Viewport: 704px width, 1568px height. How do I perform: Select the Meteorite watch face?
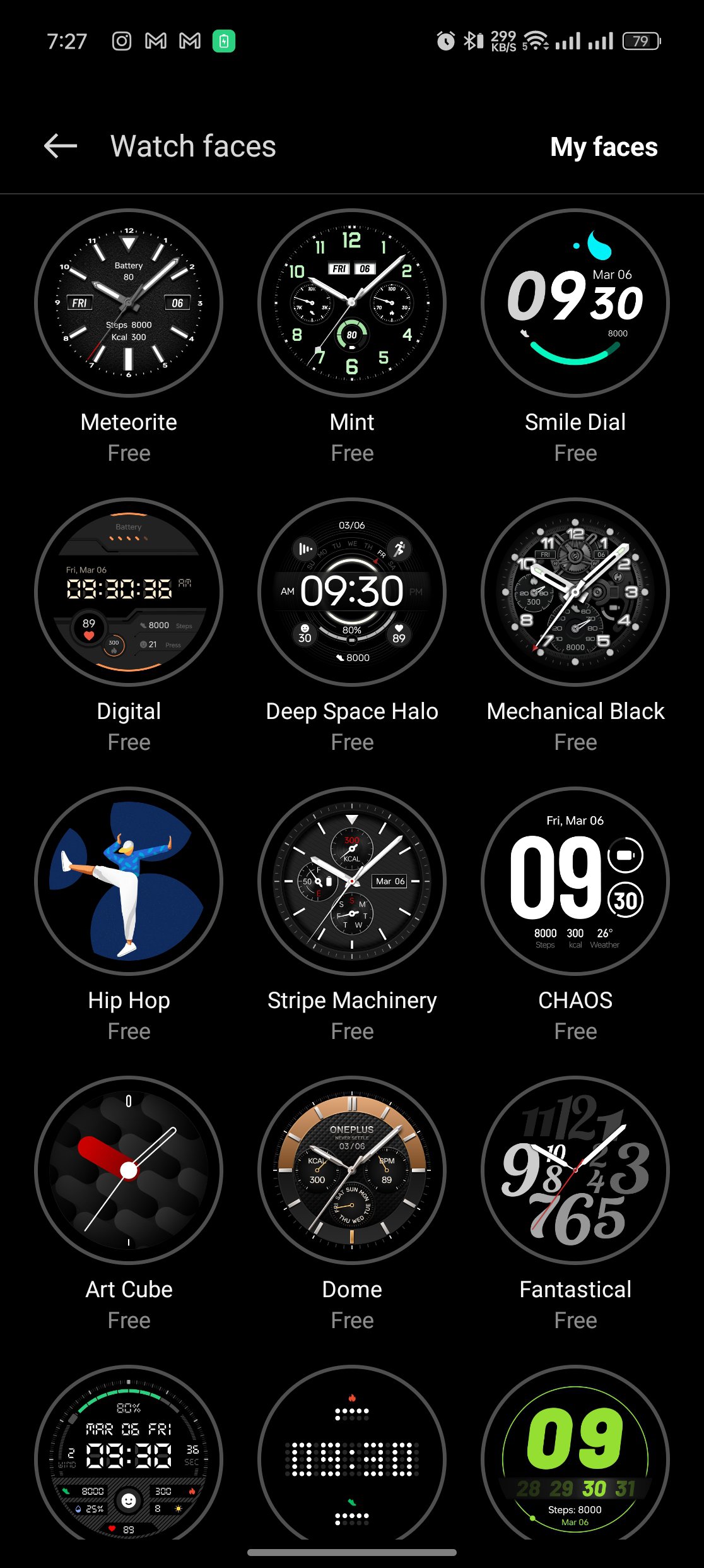[129, 304]
